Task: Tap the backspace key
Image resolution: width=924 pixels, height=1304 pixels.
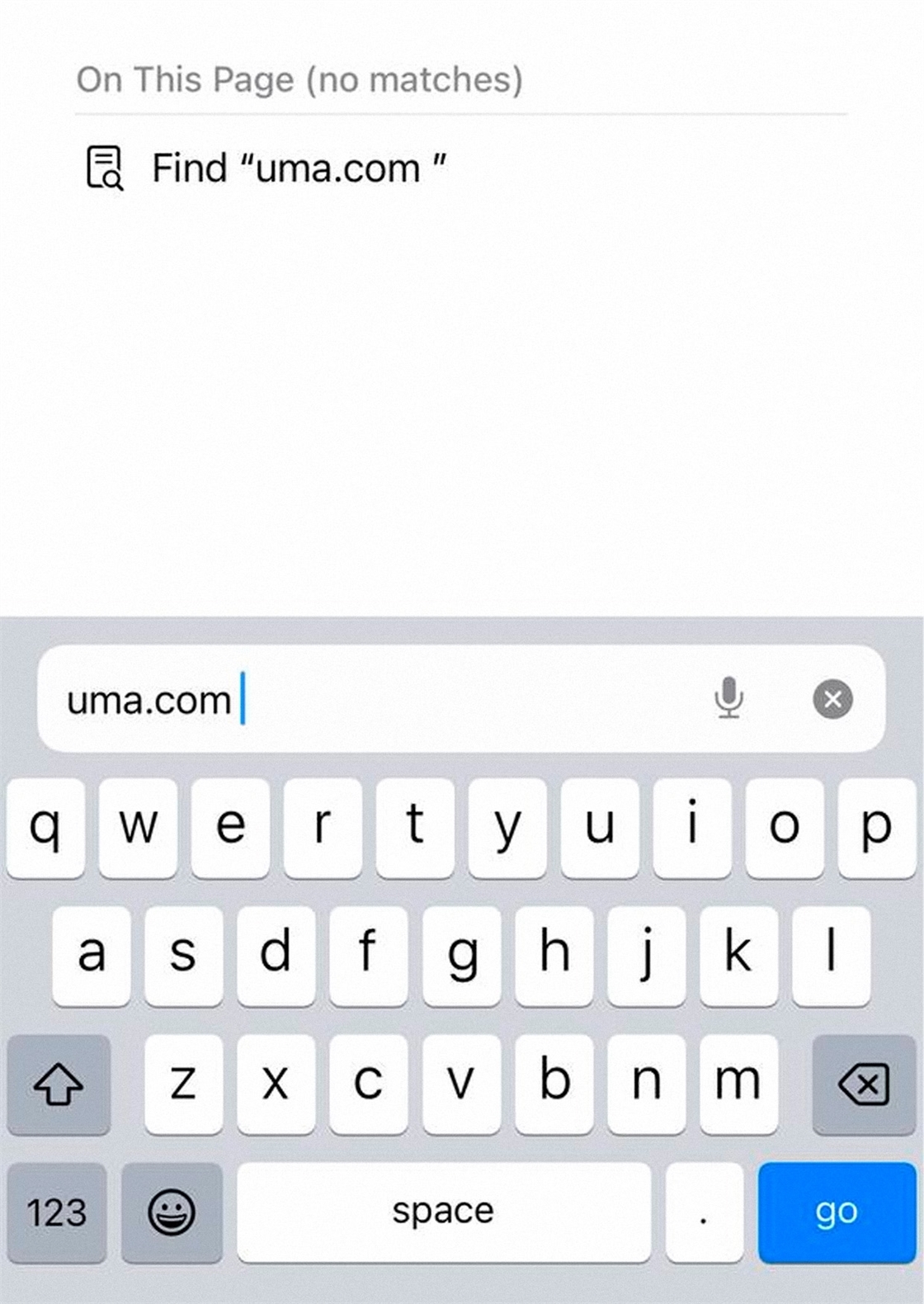Action: (x=863, y=1084)
